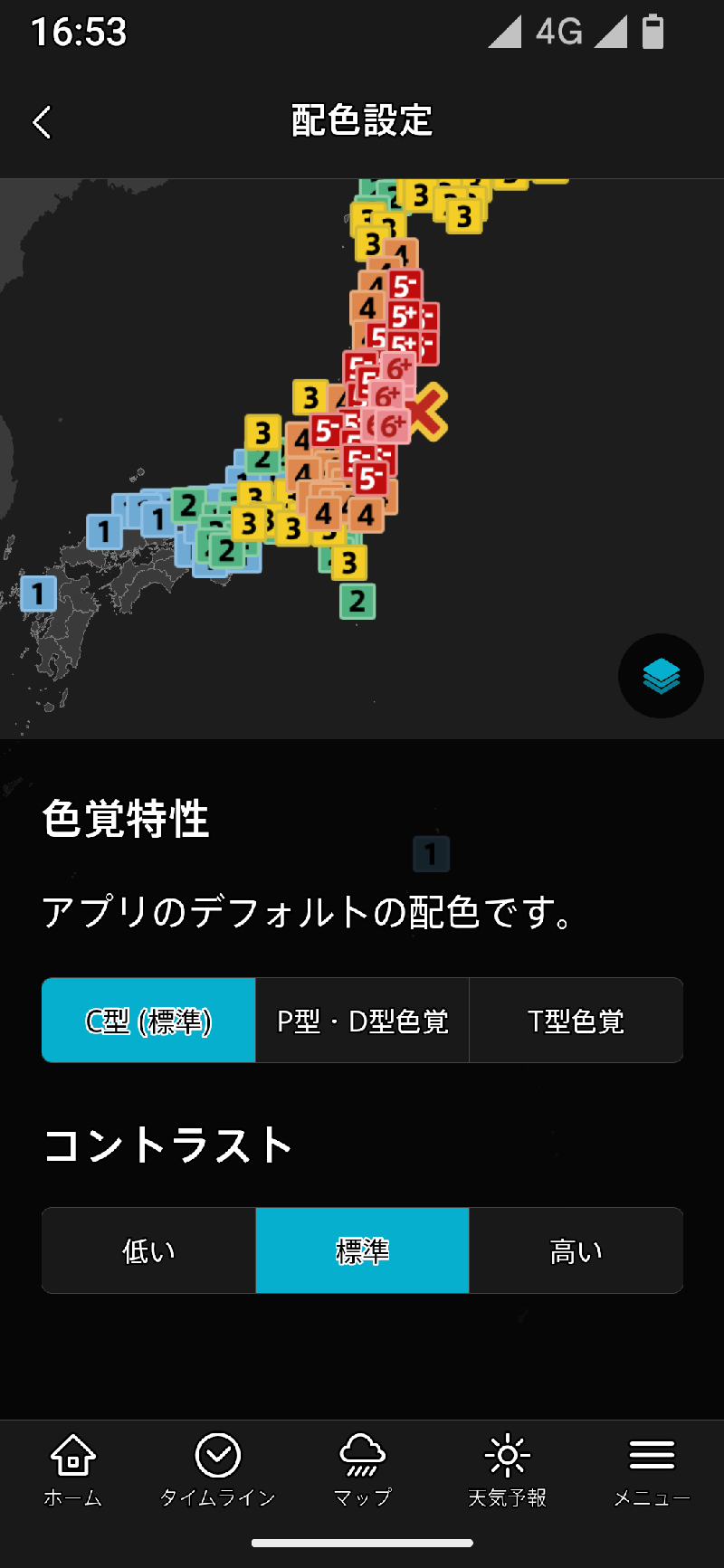Choose T型色覚 color scheme
Image resolution: width=724 pixels, height=1568 pixels.
[x=576, y=1021]
